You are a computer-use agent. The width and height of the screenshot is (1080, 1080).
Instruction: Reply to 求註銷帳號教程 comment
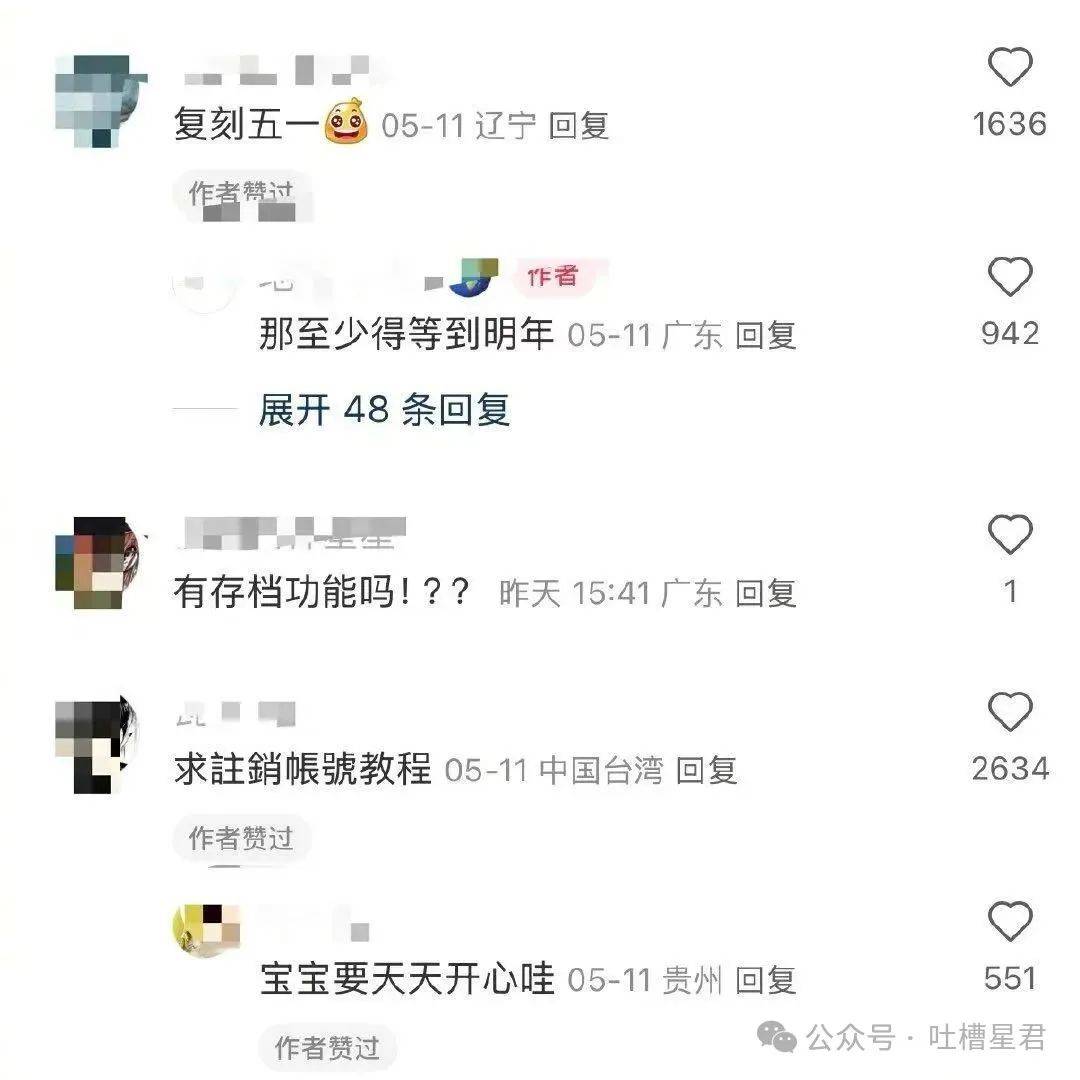(x=707, y=770)
